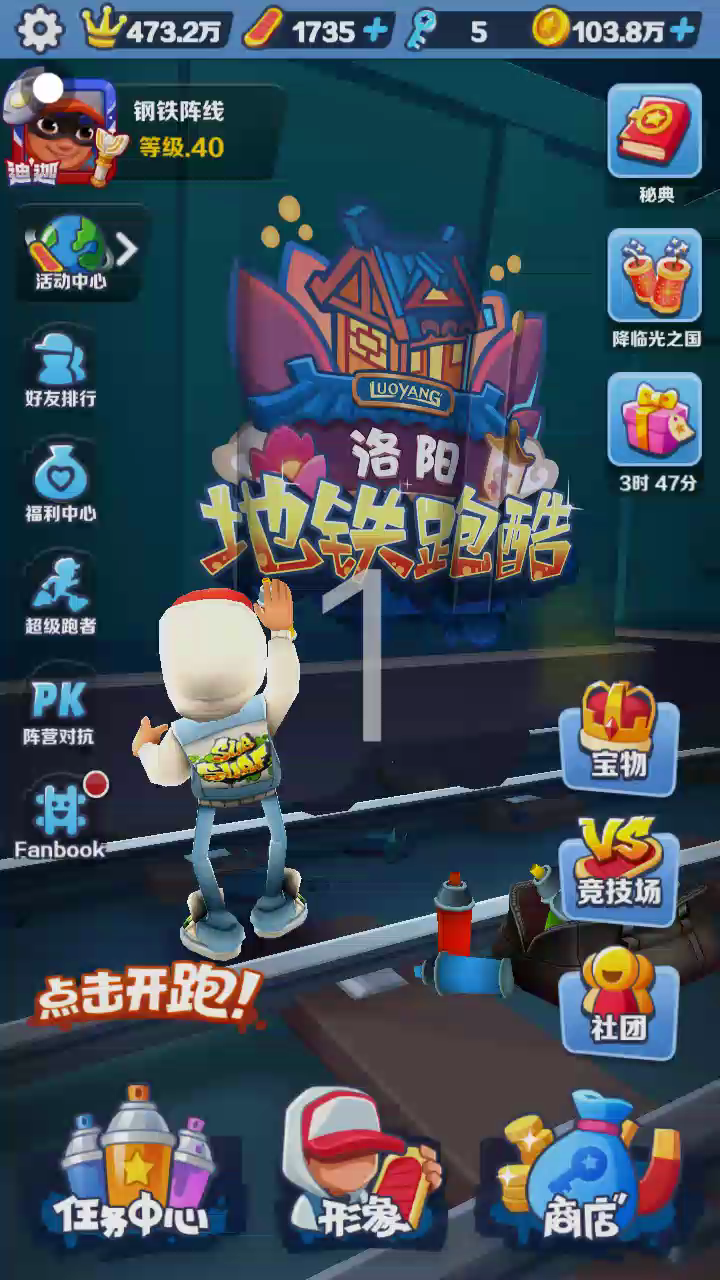Open 任务中心 mission center
The image size is (720, 1280).
point(135,1170)
